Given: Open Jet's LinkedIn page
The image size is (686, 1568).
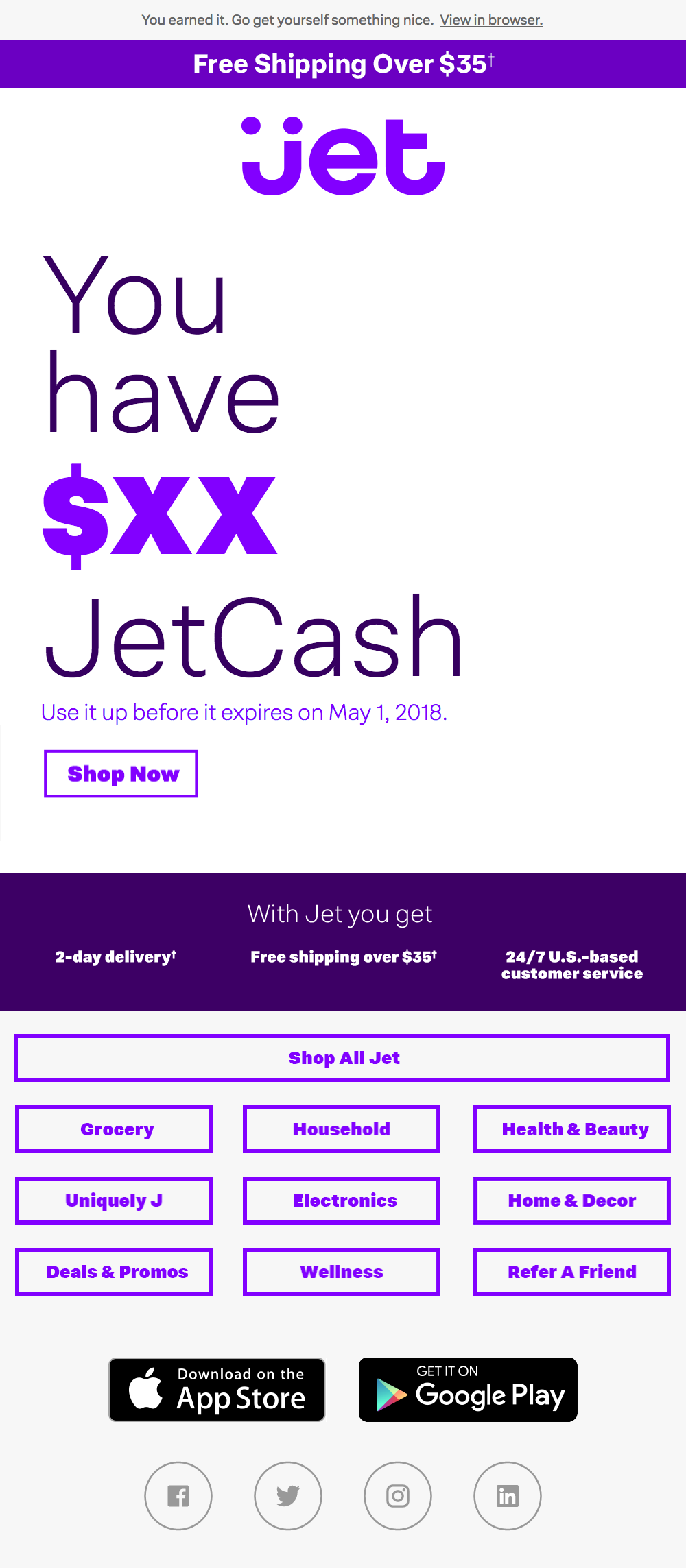Looking at the screenshot, I should click(x=508, y=1496).
